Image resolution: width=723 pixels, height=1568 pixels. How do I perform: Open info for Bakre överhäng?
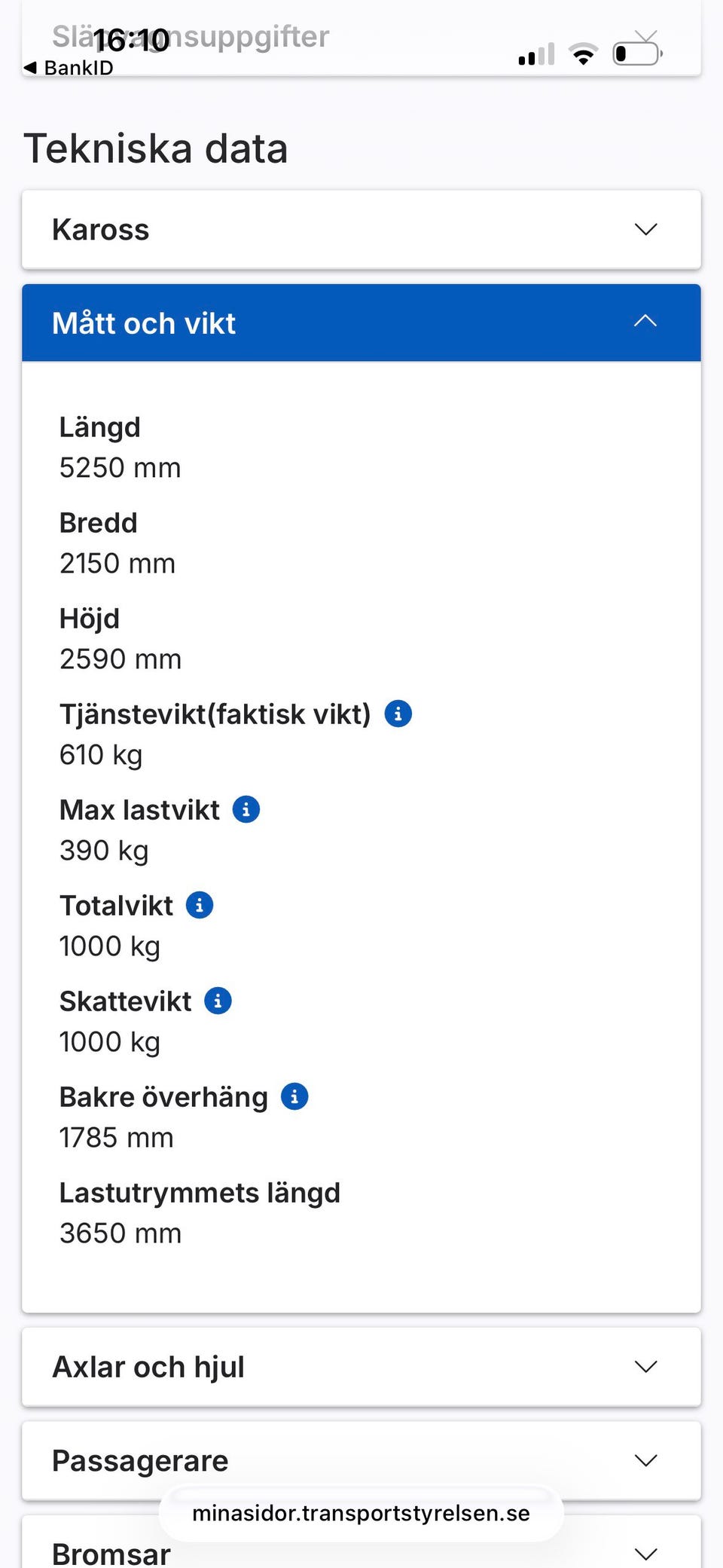294,1096
